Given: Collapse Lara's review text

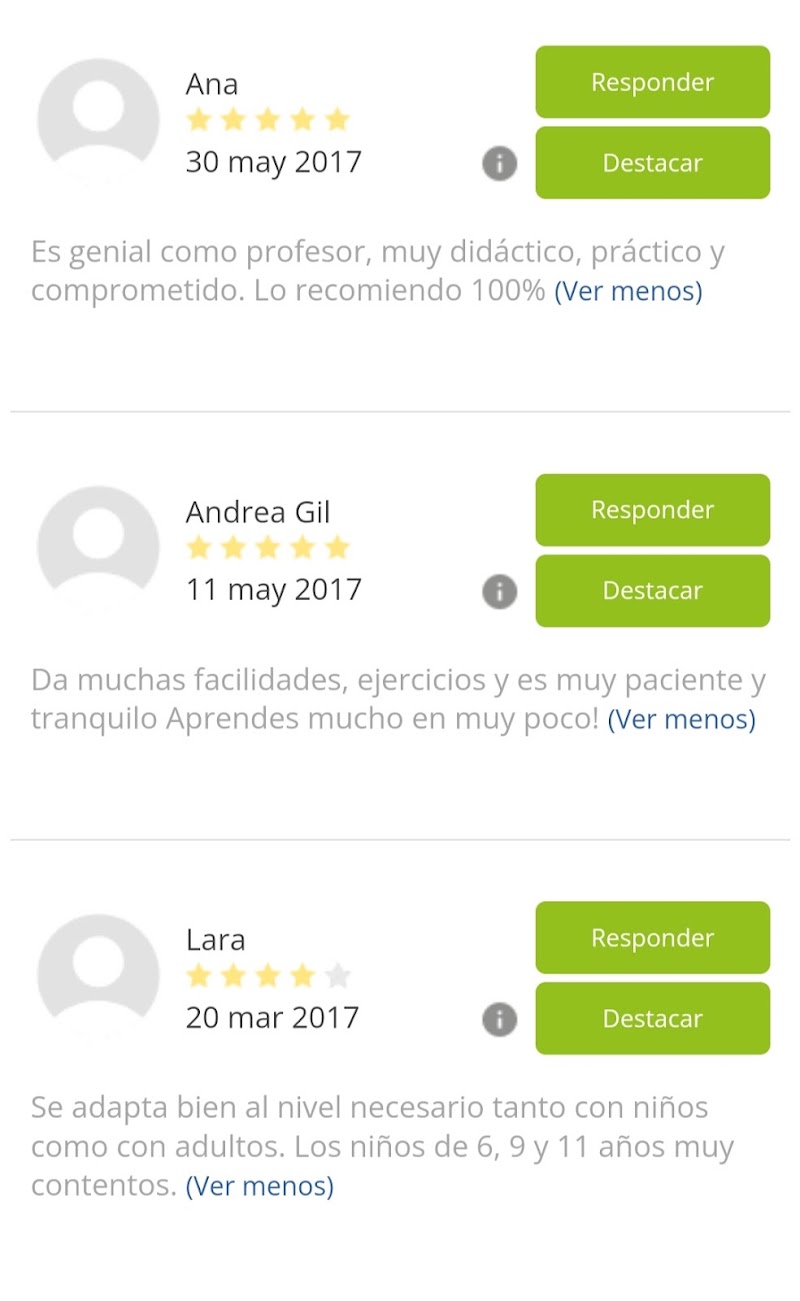Looking at the screenshot, I should 260,1186.
